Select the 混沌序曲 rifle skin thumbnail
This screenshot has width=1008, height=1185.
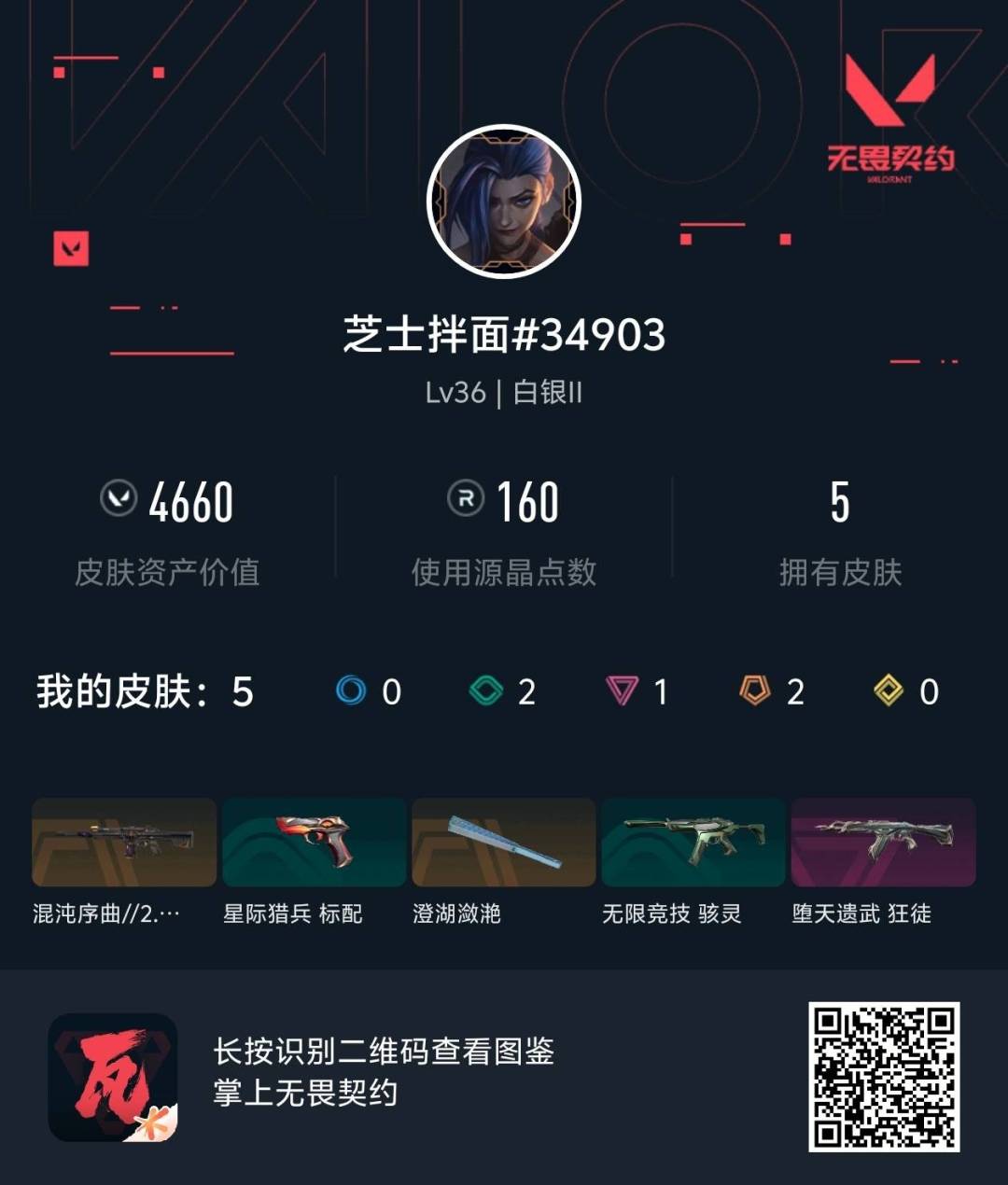[124, 843]
